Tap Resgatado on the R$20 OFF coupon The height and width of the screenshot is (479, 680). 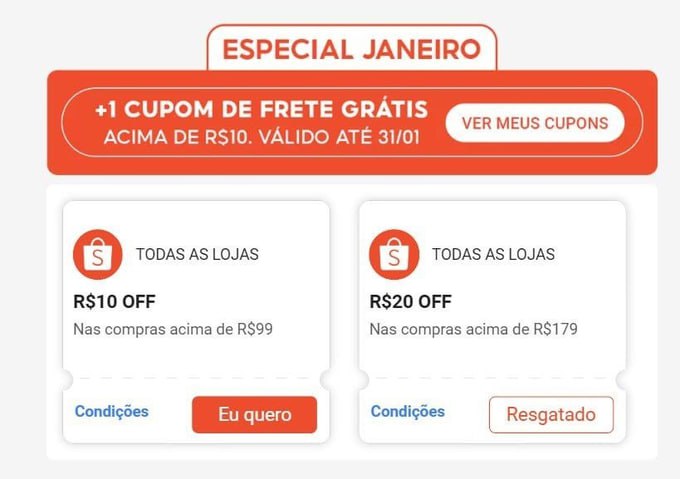(551, 414)
